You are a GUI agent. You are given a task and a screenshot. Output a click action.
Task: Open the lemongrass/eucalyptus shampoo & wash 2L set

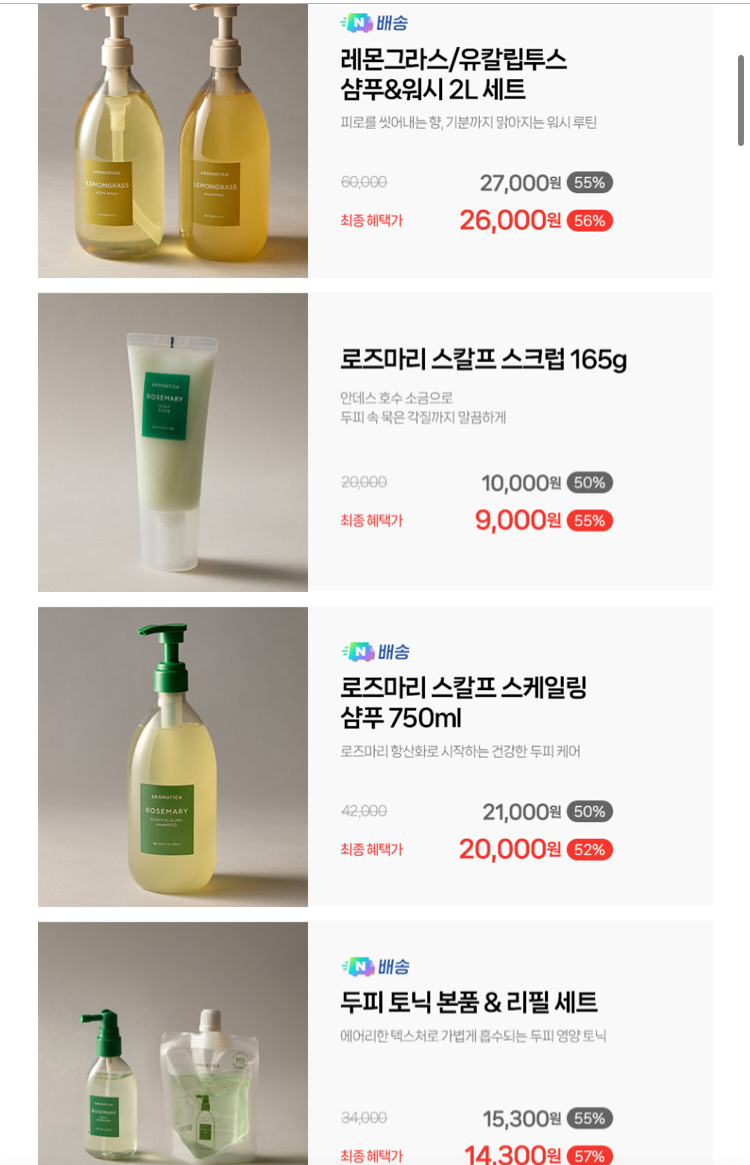(x=453, y=74)
